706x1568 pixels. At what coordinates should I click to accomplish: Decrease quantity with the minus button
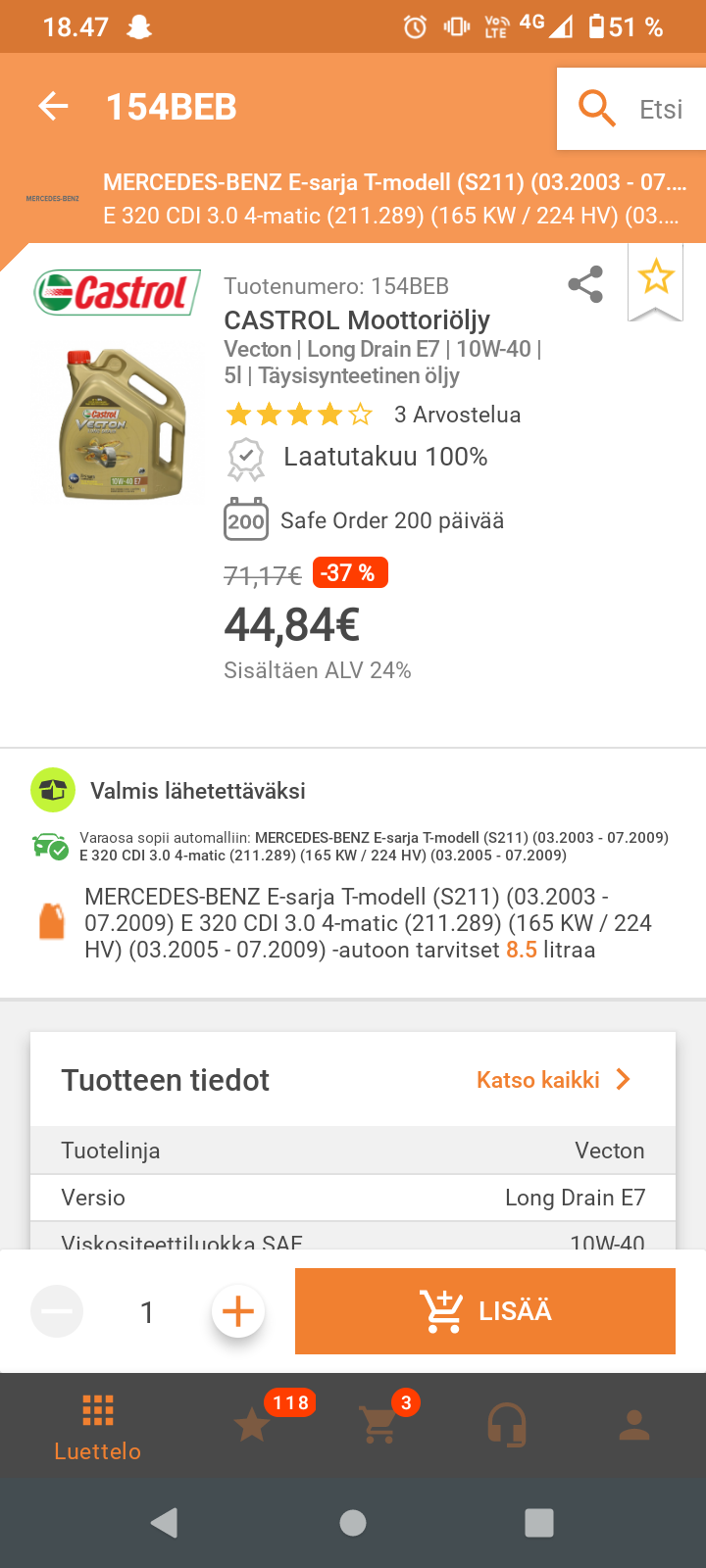57,1311
